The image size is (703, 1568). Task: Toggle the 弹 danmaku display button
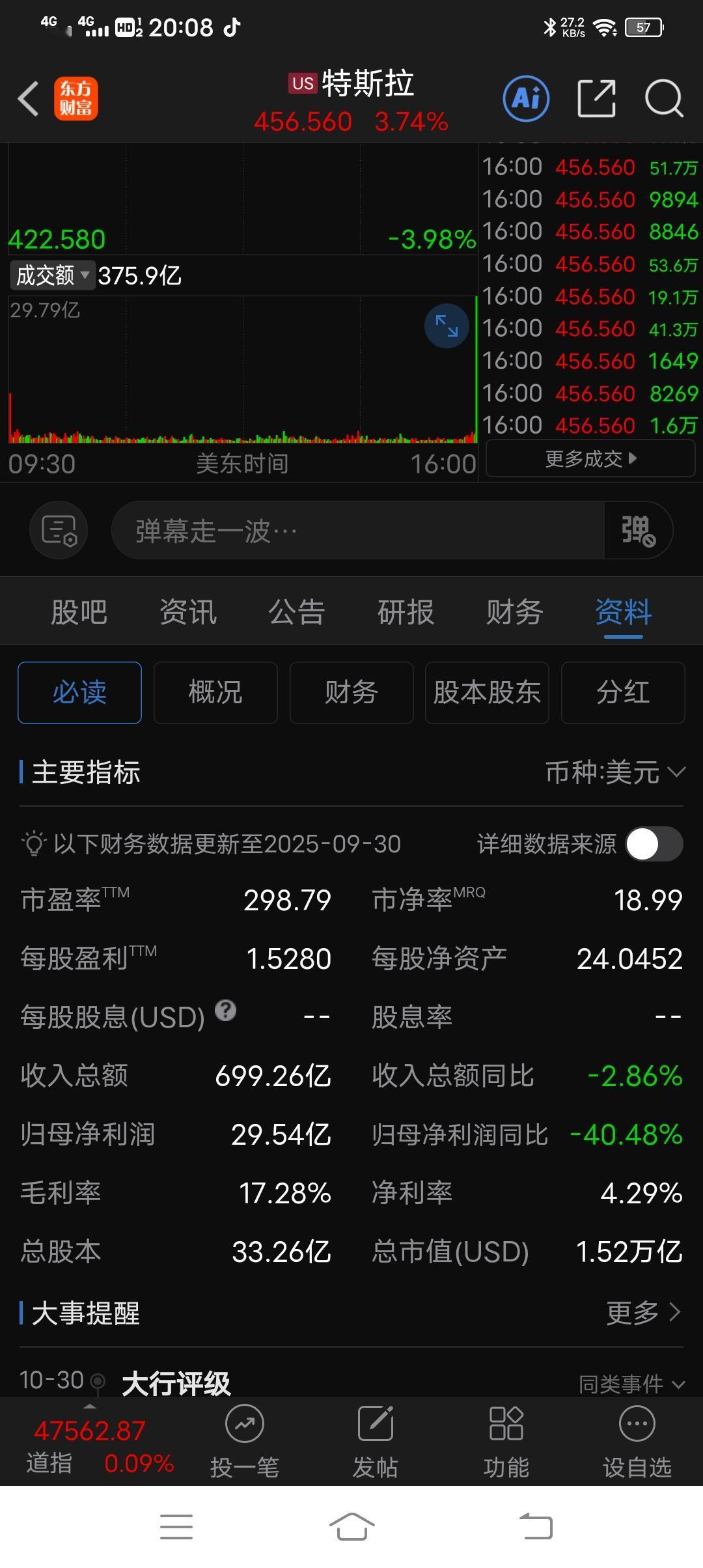click(x=636, y=530)
